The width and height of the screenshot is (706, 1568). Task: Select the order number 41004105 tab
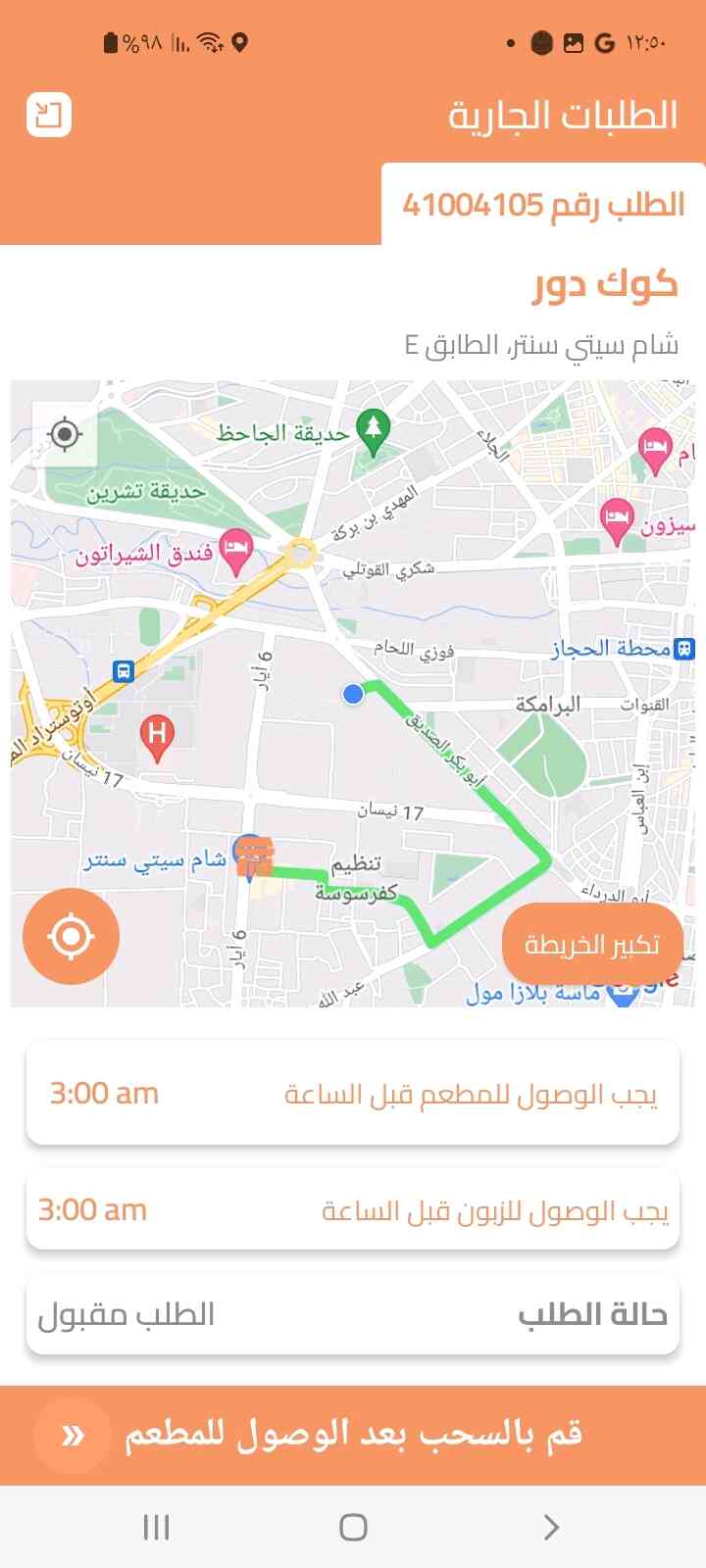pos(543,205)
